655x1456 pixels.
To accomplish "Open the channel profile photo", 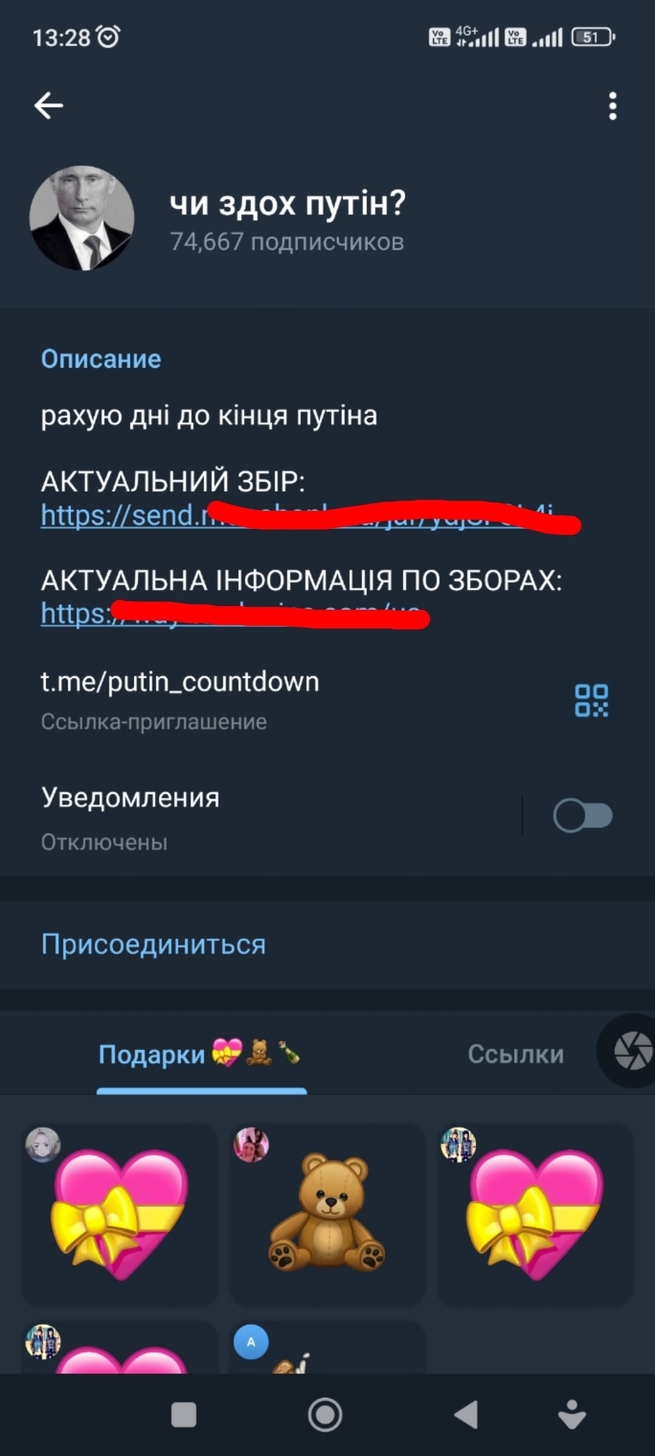I will click(x=82, y=218).
